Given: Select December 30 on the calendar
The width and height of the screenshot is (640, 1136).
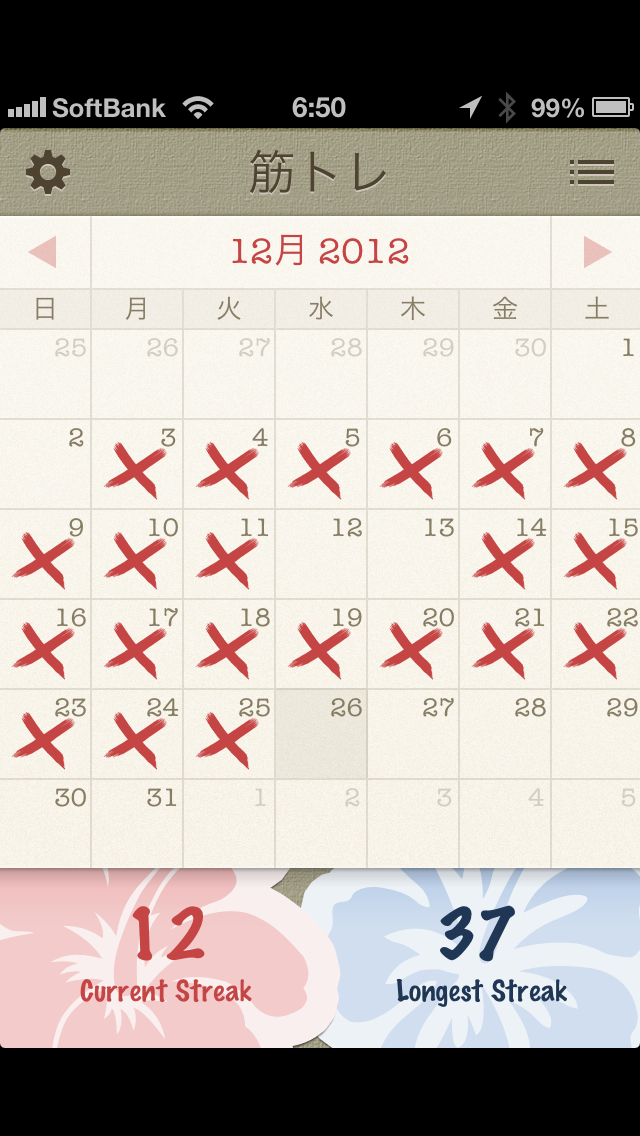Looking at the screenshot, I should click(x=46, y=825).
